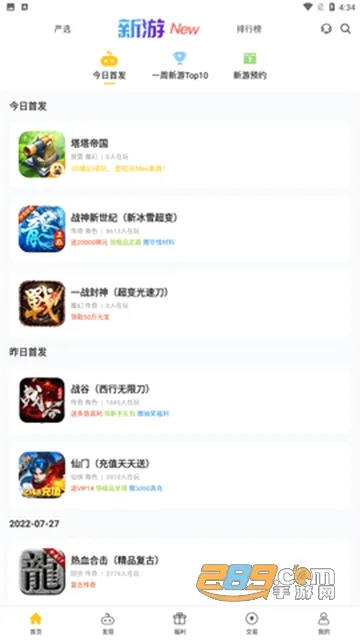Go to the 发现 bottom tab
The height and width of the screenshot is (640, 360).
point(108,623)
